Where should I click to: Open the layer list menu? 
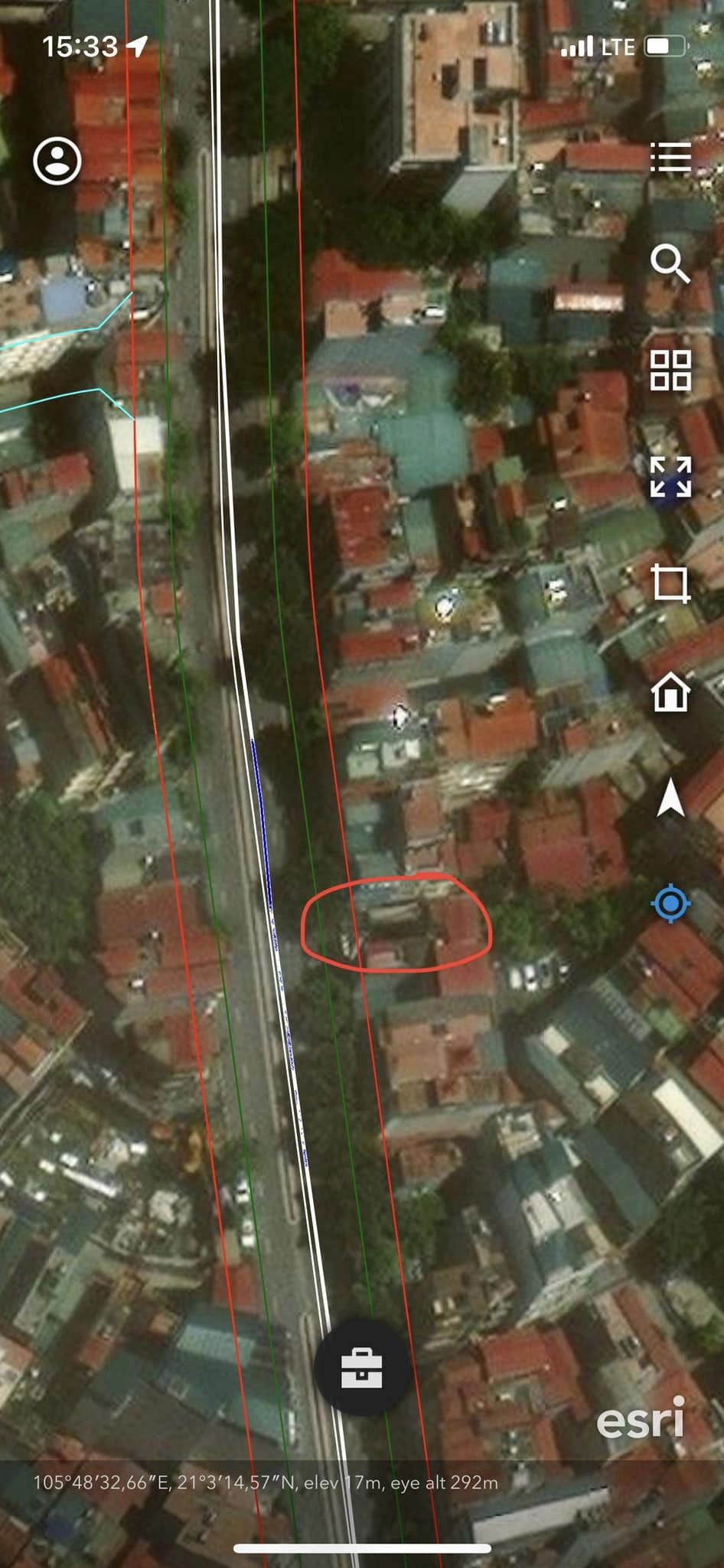pyautogui.click(x=670, y=158)
